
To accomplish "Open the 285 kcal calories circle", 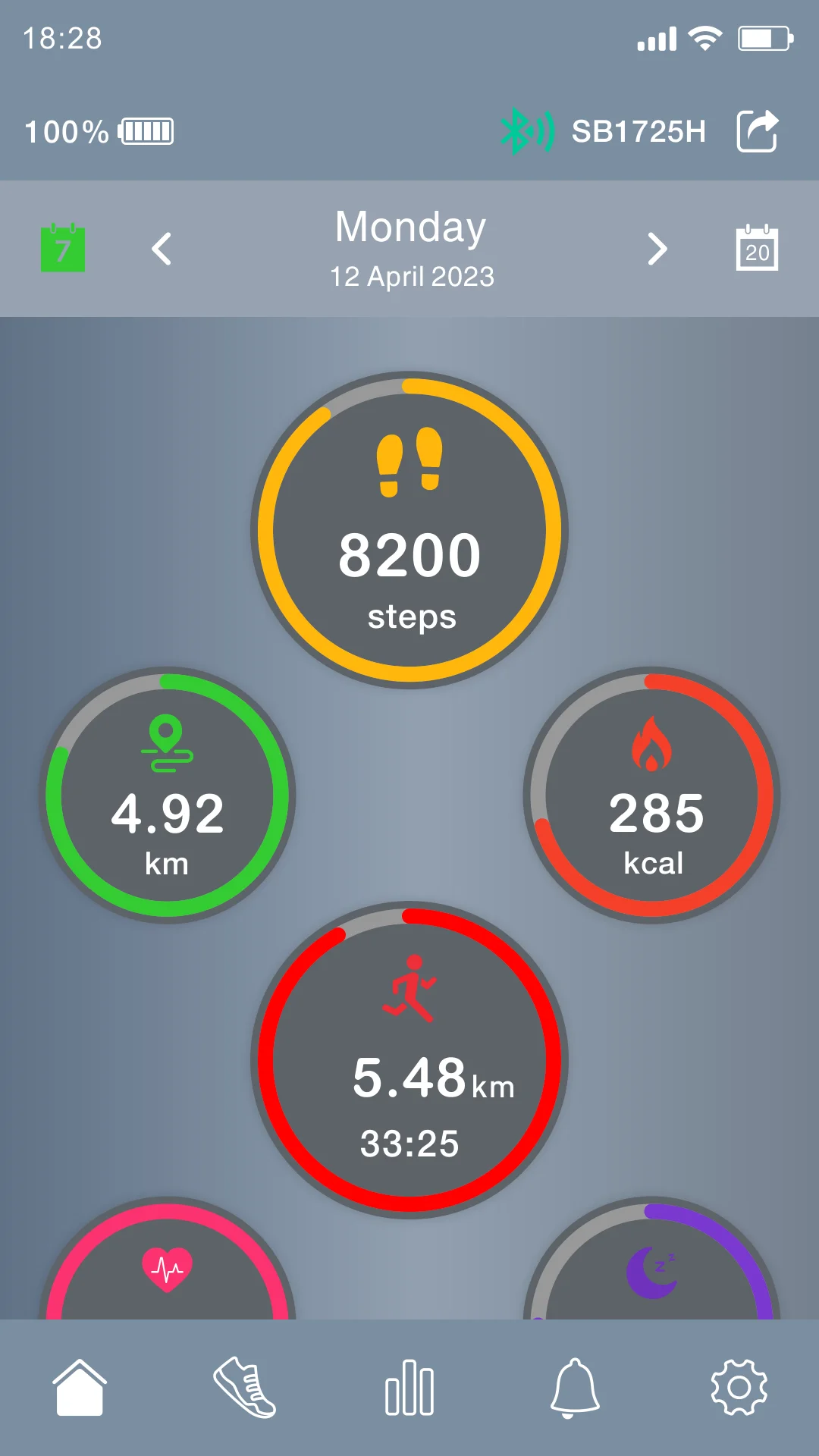I will coord(652,795).
